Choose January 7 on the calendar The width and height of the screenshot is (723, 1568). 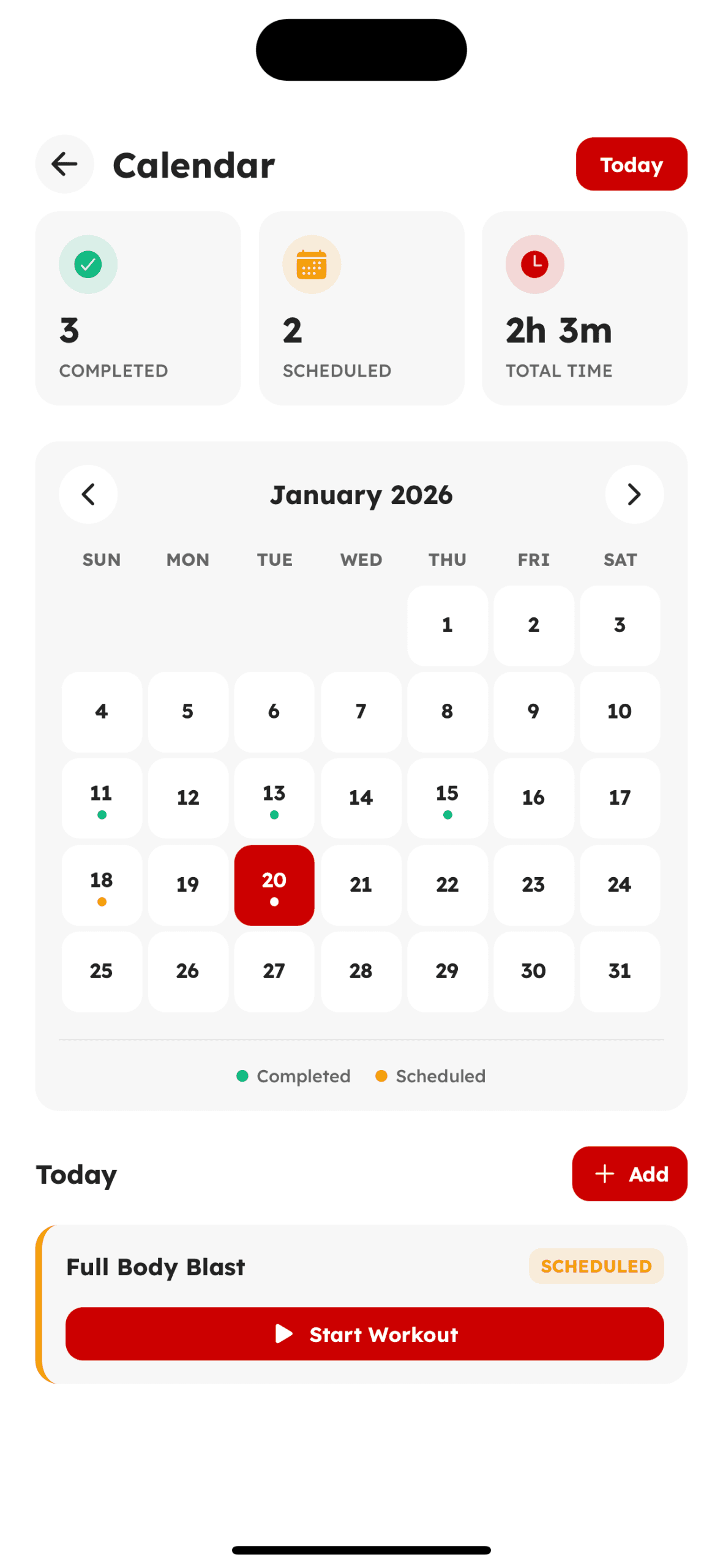point(361,712)
